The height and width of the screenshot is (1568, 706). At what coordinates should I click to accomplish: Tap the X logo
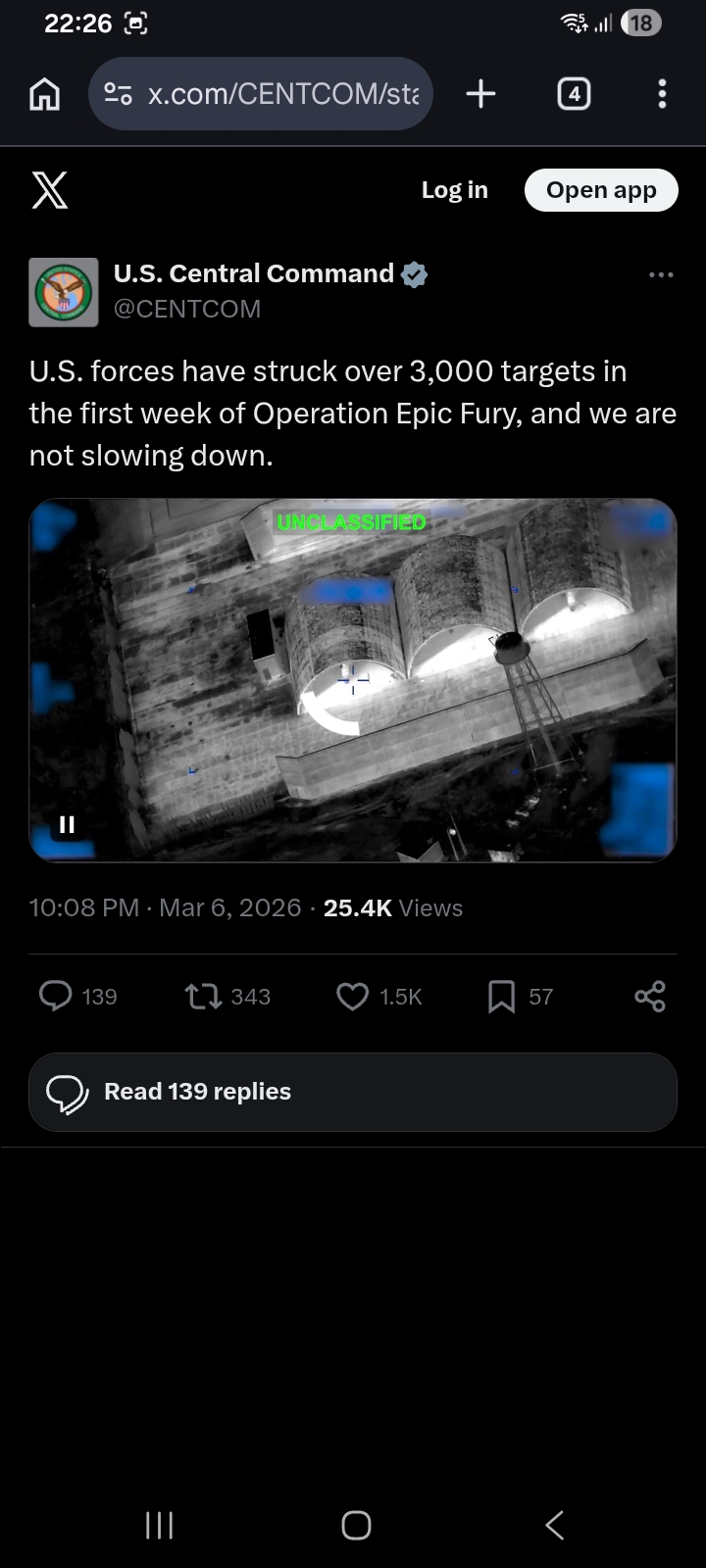(50, 190)
